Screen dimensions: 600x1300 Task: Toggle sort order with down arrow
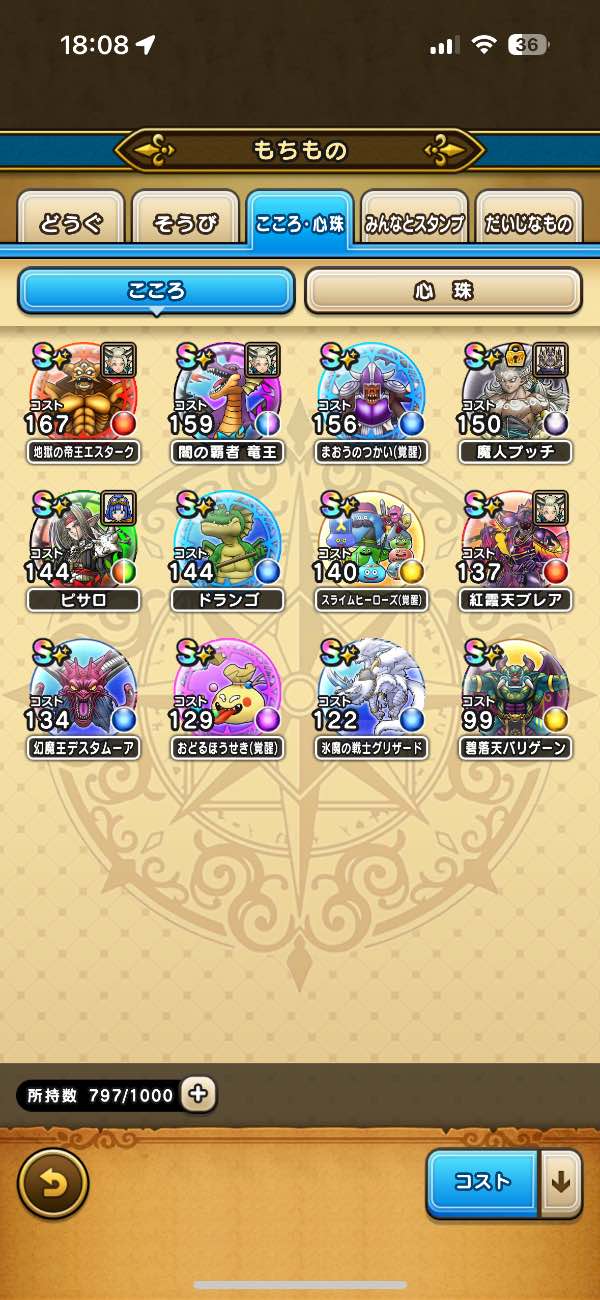tap(560, 1183)
